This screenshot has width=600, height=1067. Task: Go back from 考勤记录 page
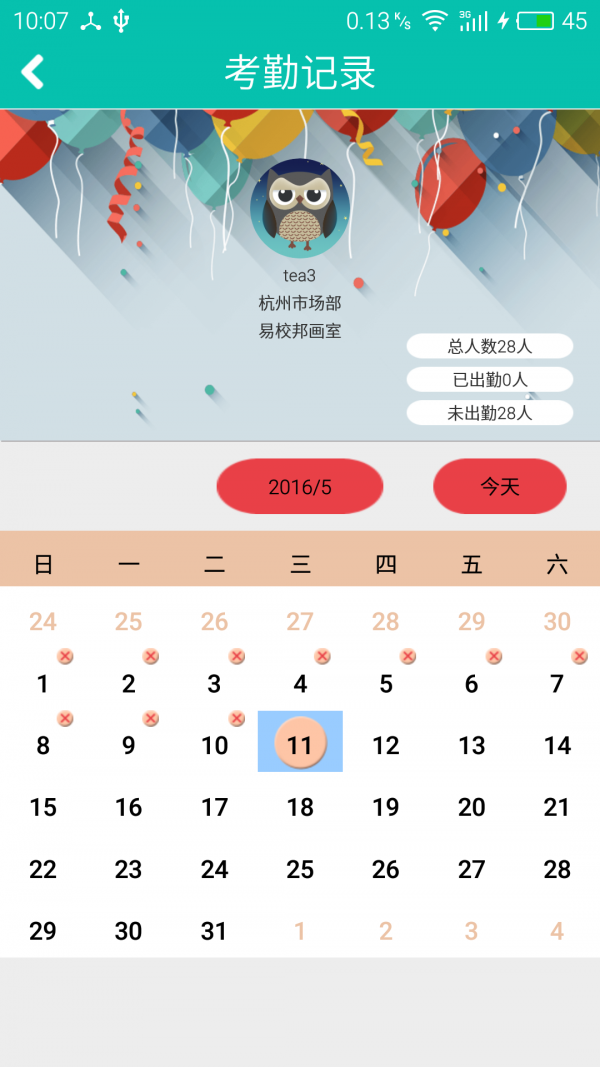pyautogui.click(x=33, y=72)
